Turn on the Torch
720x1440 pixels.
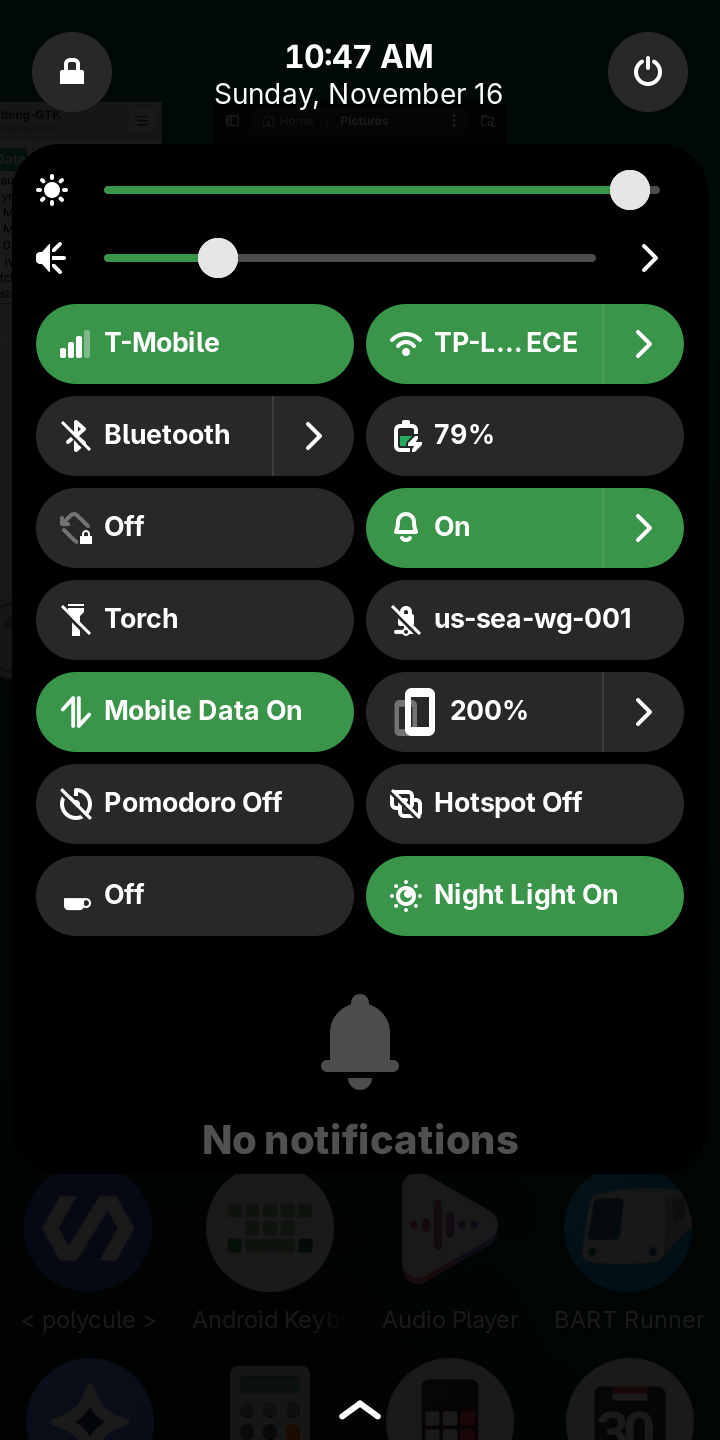[x=195, y=620]
